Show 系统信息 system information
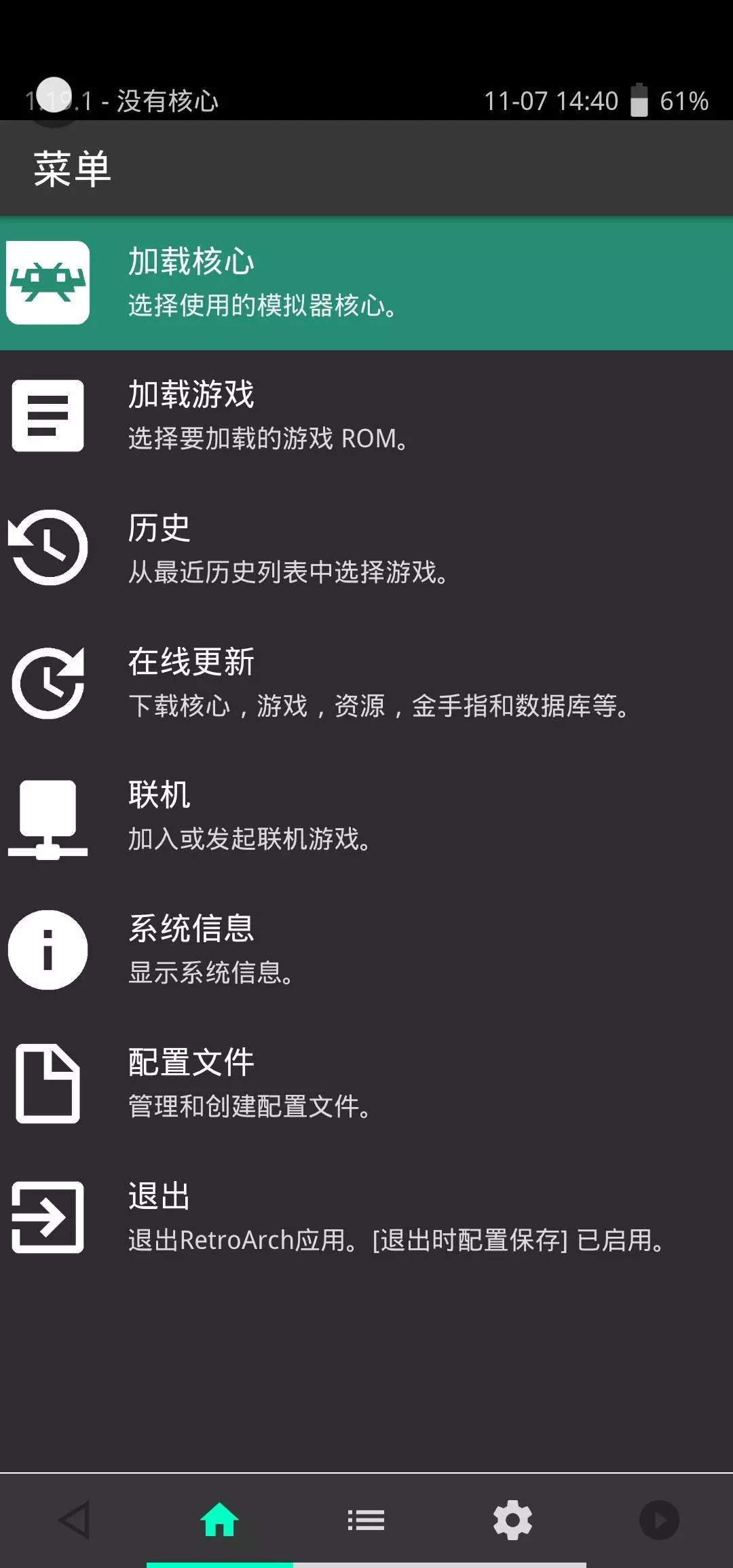 (366, 950)
